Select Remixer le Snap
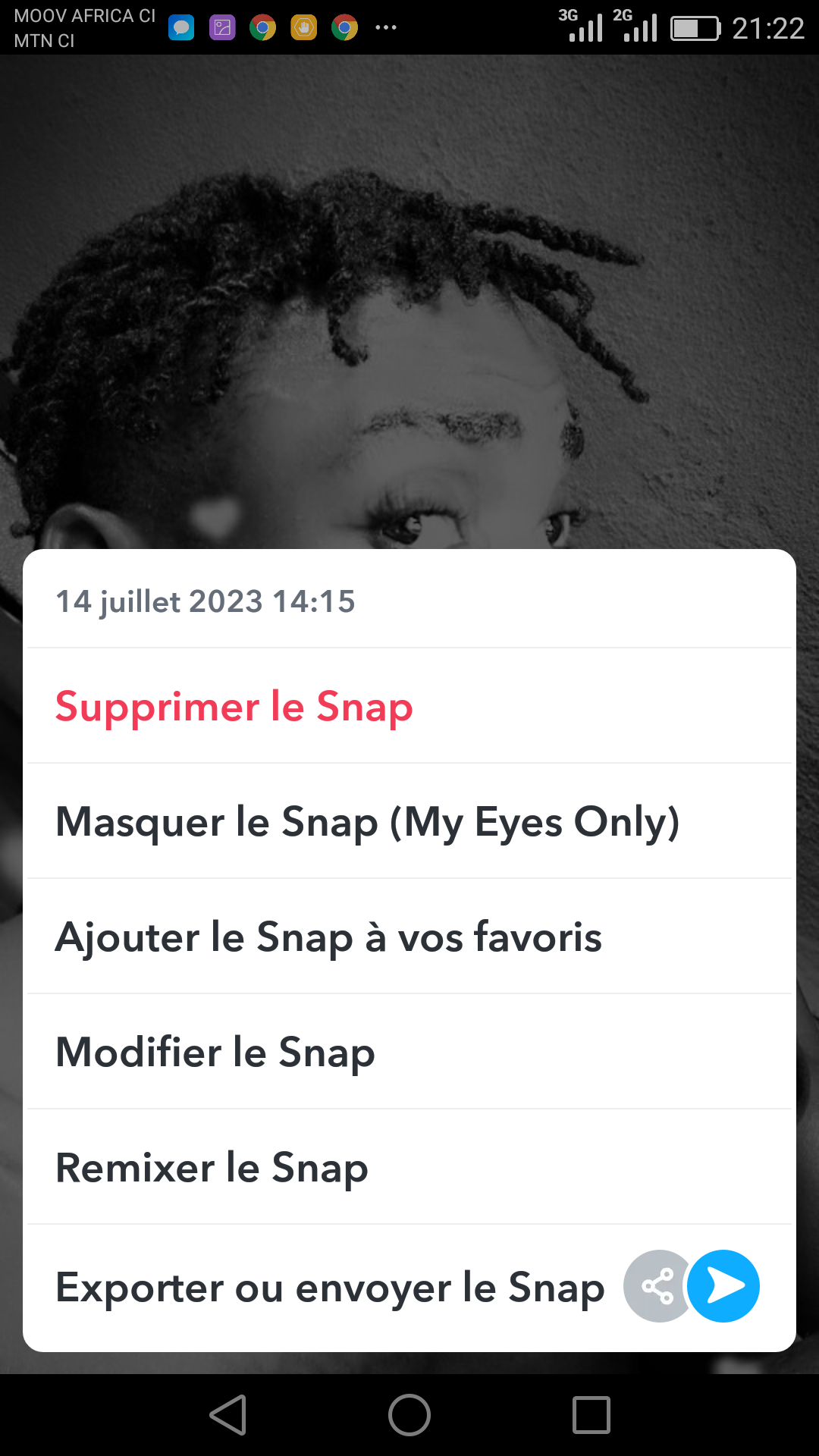This screenshot has width=819, height=1456. 212,1168
